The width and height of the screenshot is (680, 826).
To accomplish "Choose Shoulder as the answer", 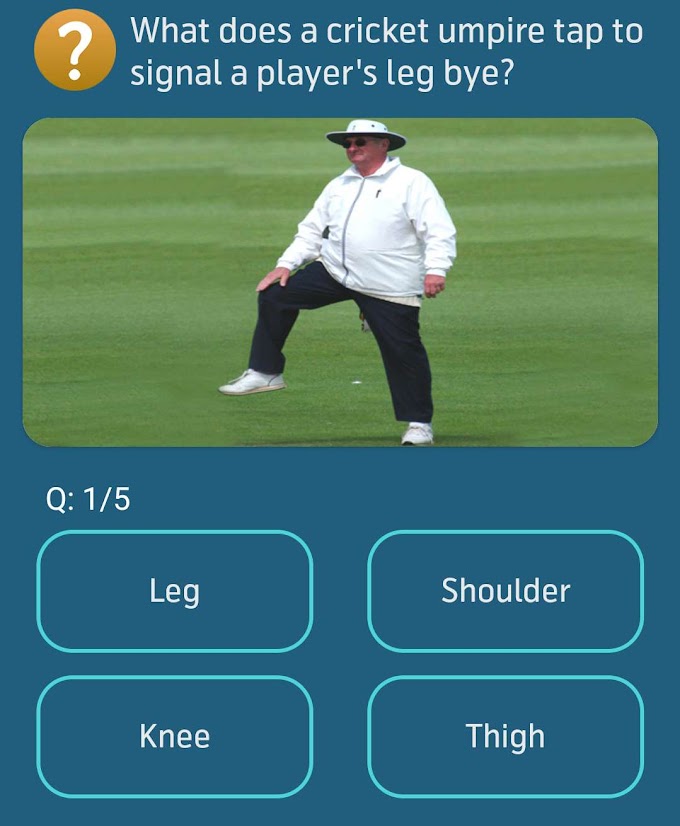I will coord(505,591).
